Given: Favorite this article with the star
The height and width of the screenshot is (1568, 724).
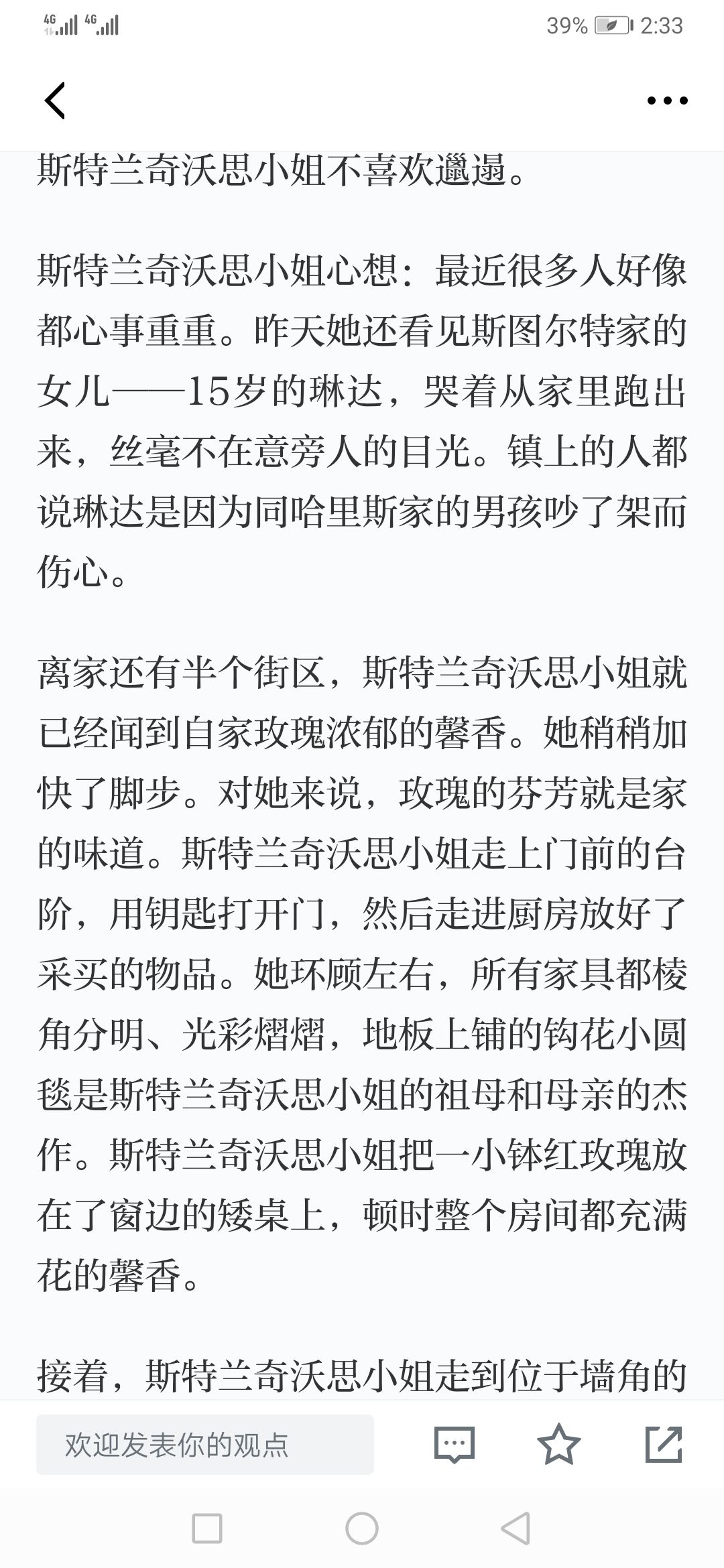Looking at the screenshot, I should pos(558,1444).
